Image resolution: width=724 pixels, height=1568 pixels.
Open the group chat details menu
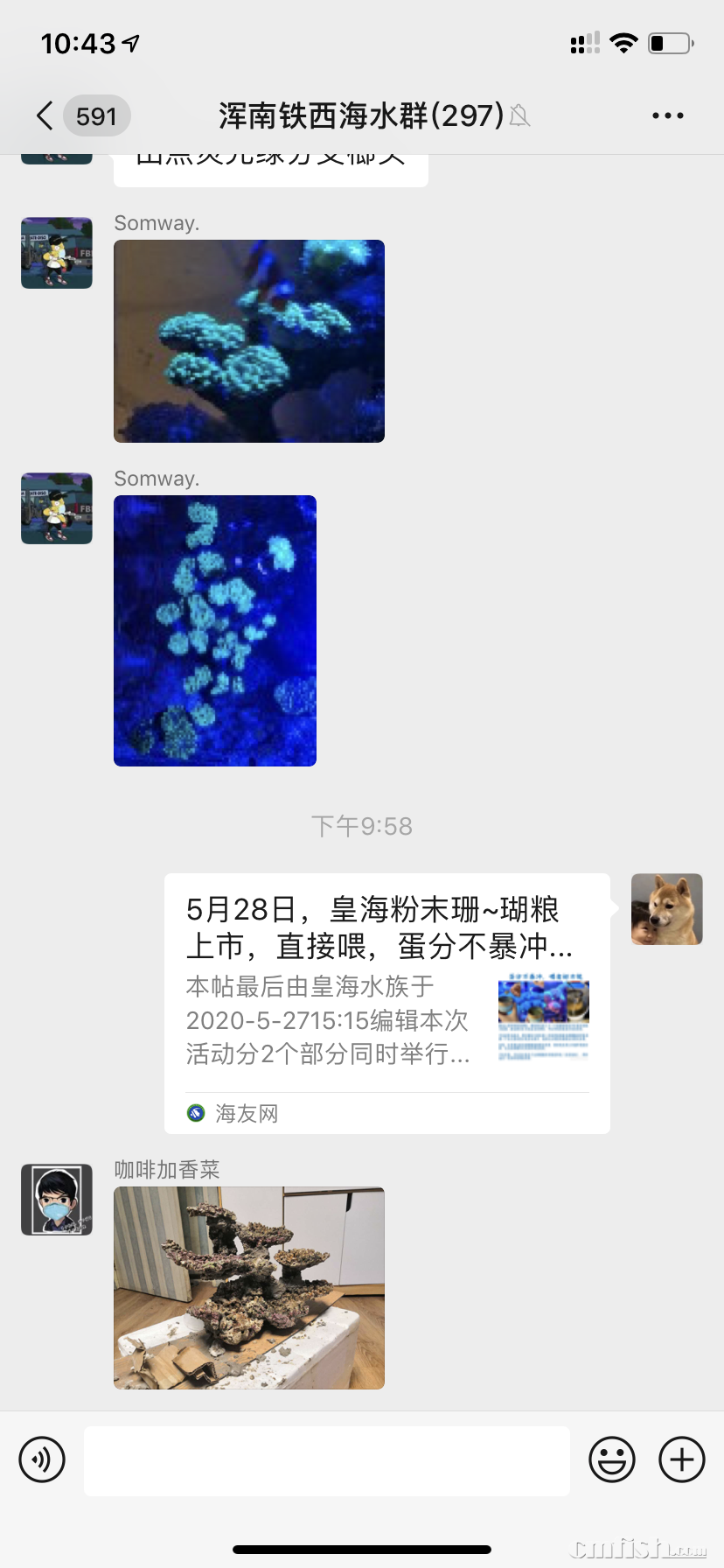pos(667,115)
